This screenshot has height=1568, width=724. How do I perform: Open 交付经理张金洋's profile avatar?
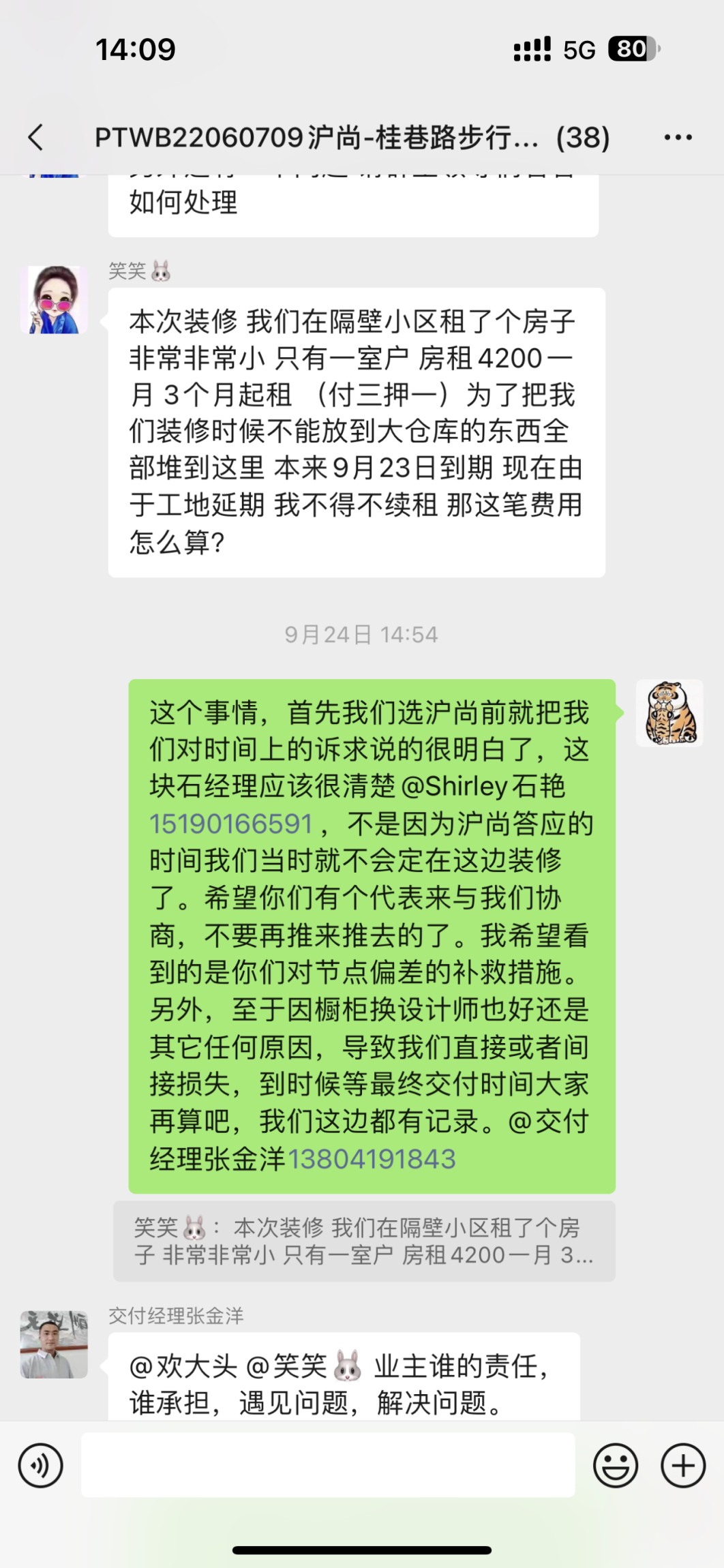click(x=54, y=1344)
